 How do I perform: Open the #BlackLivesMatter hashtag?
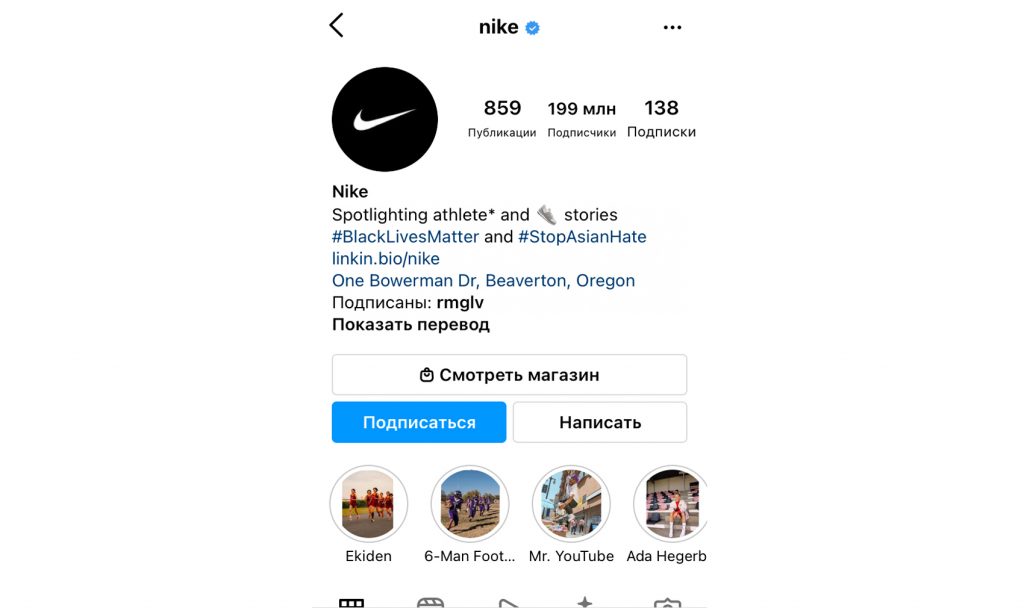point(405,237)
